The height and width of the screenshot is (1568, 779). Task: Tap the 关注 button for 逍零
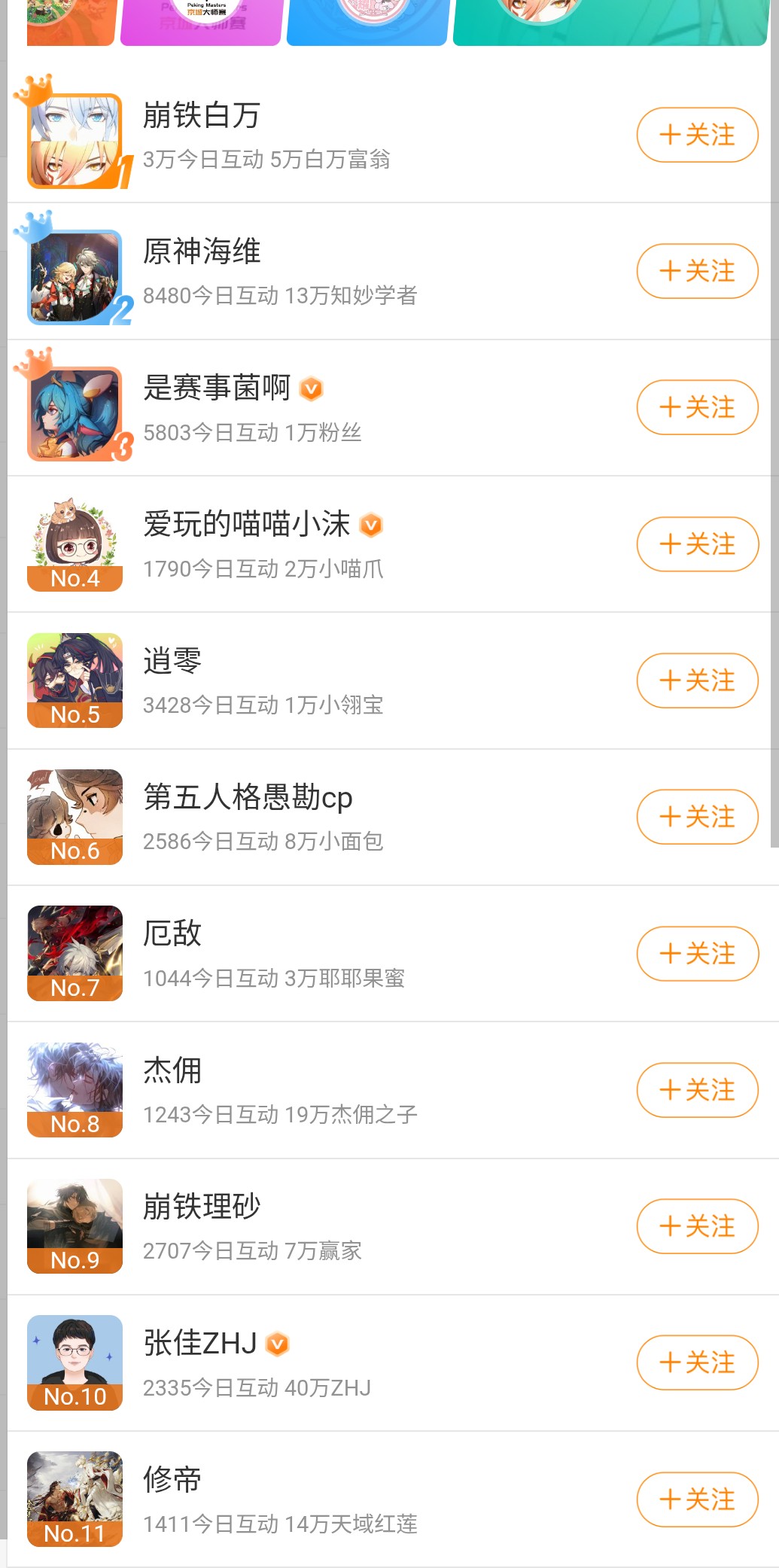pyautogui.click(x=697, y=681)
